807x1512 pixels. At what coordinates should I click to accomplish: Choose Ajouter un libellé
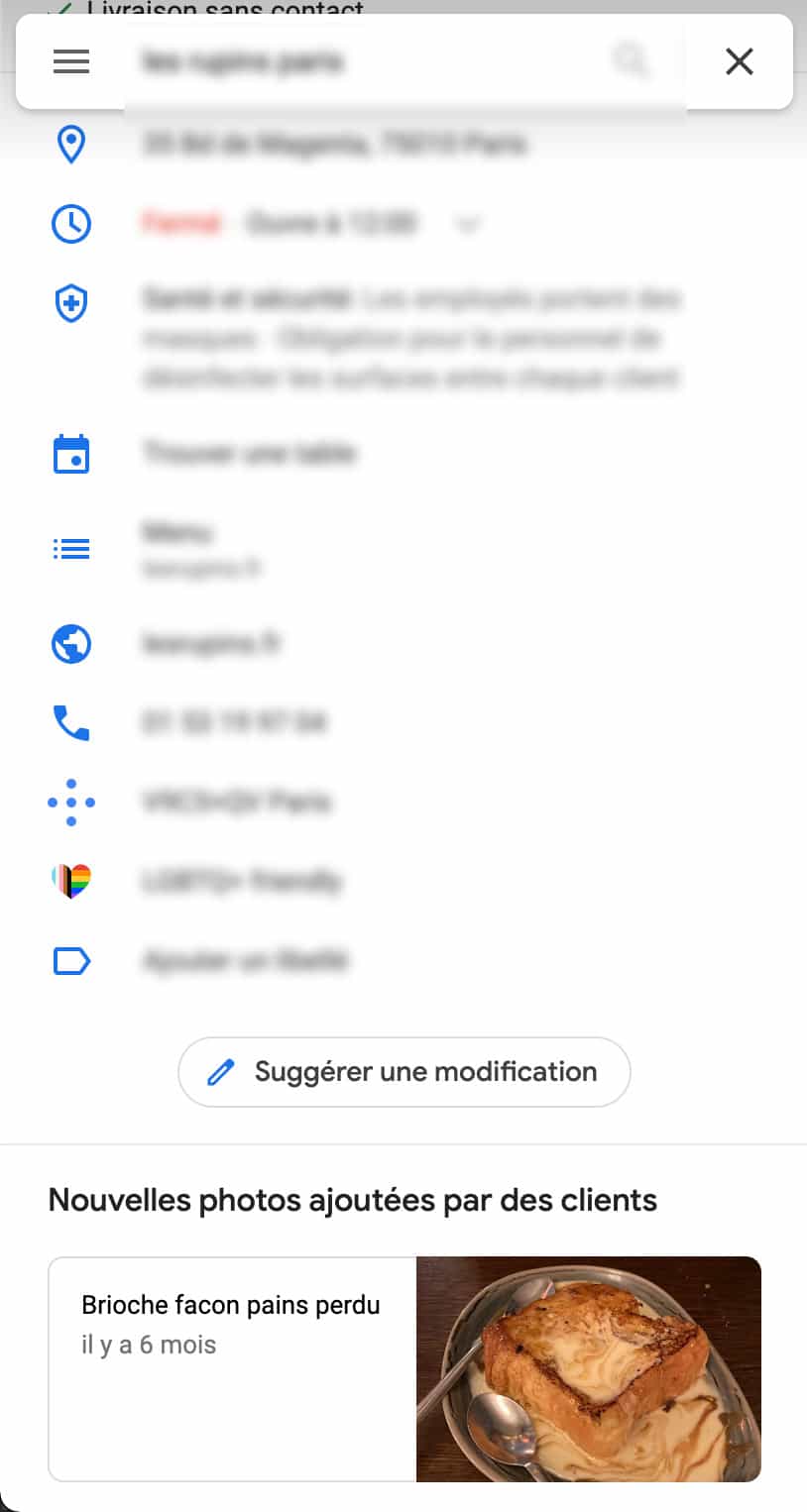(246, 960)
